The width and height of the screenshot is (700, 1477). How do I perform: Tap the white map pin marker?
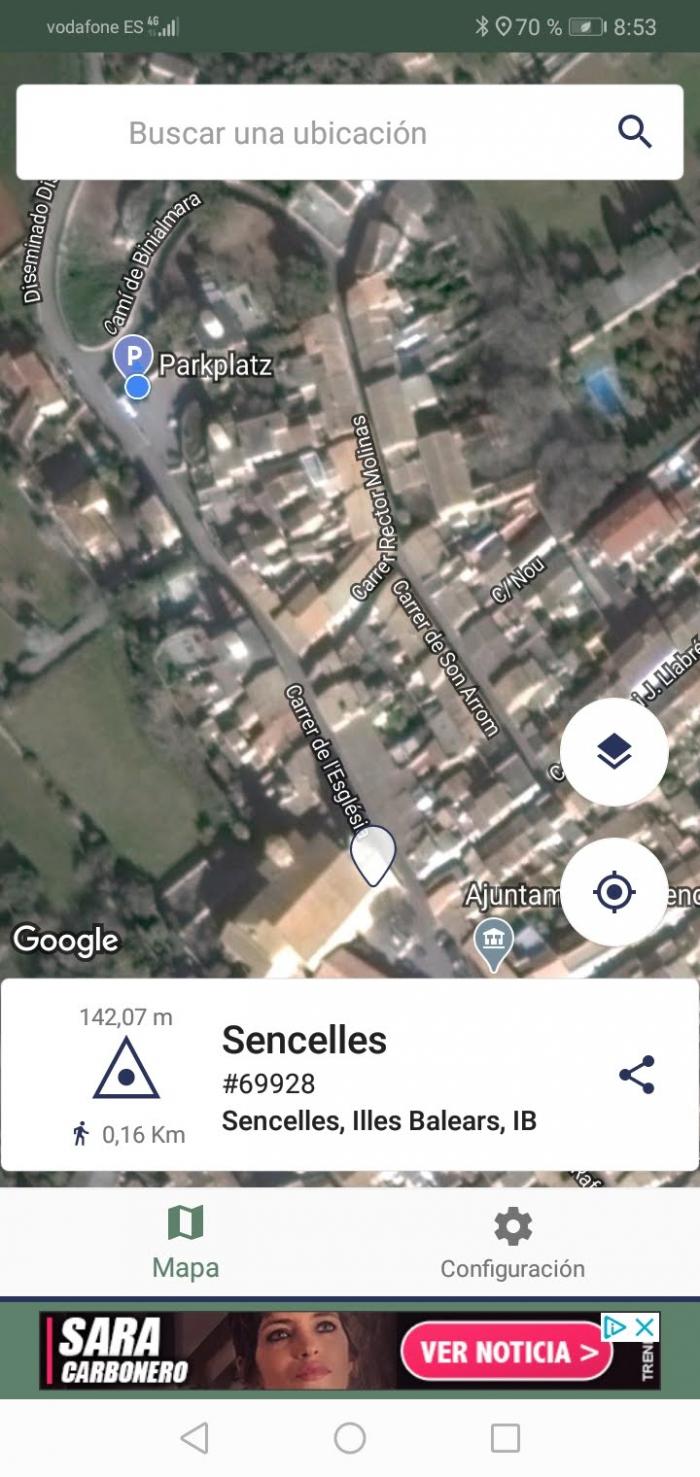[x=373, y=856]
